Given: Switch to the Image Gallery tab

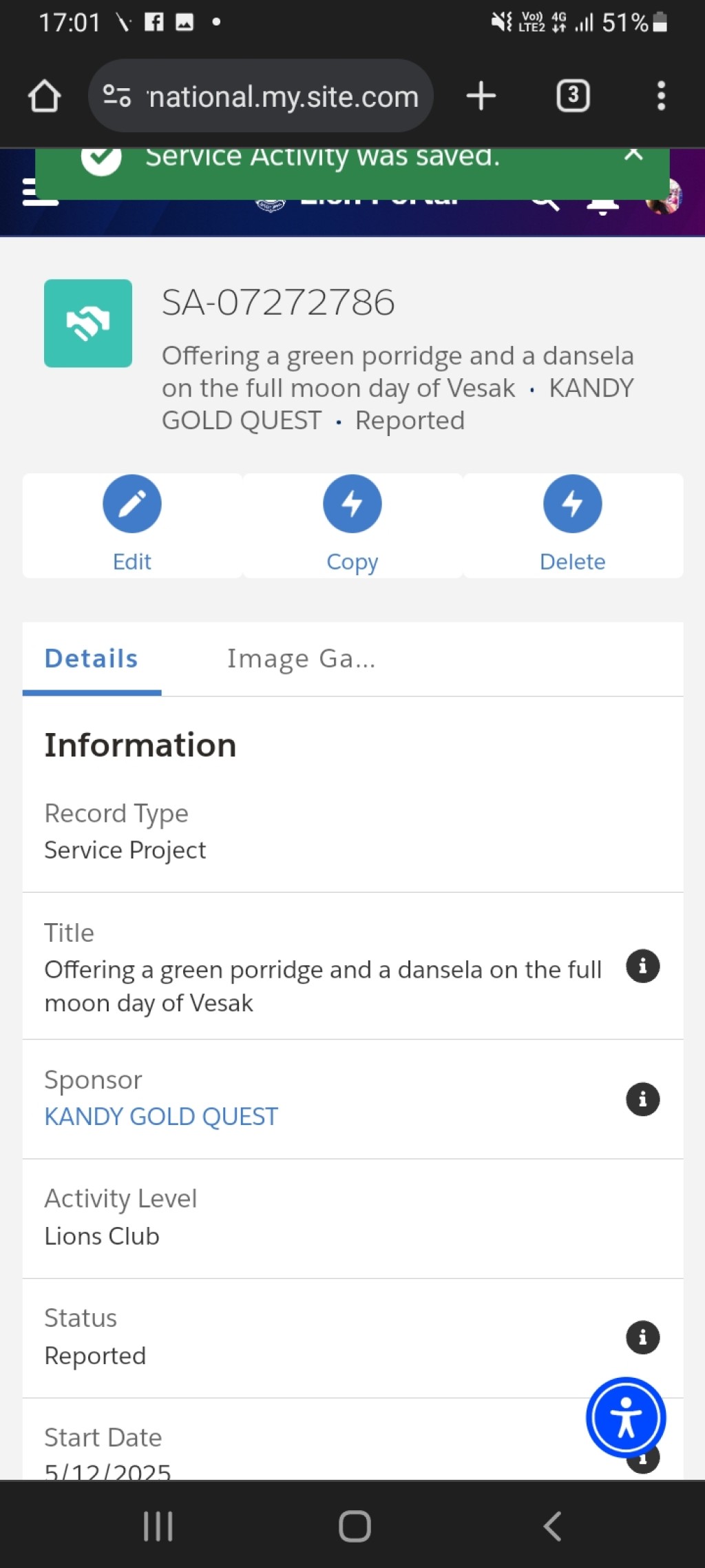Looking at the screenshot, I should coord(302,659).
